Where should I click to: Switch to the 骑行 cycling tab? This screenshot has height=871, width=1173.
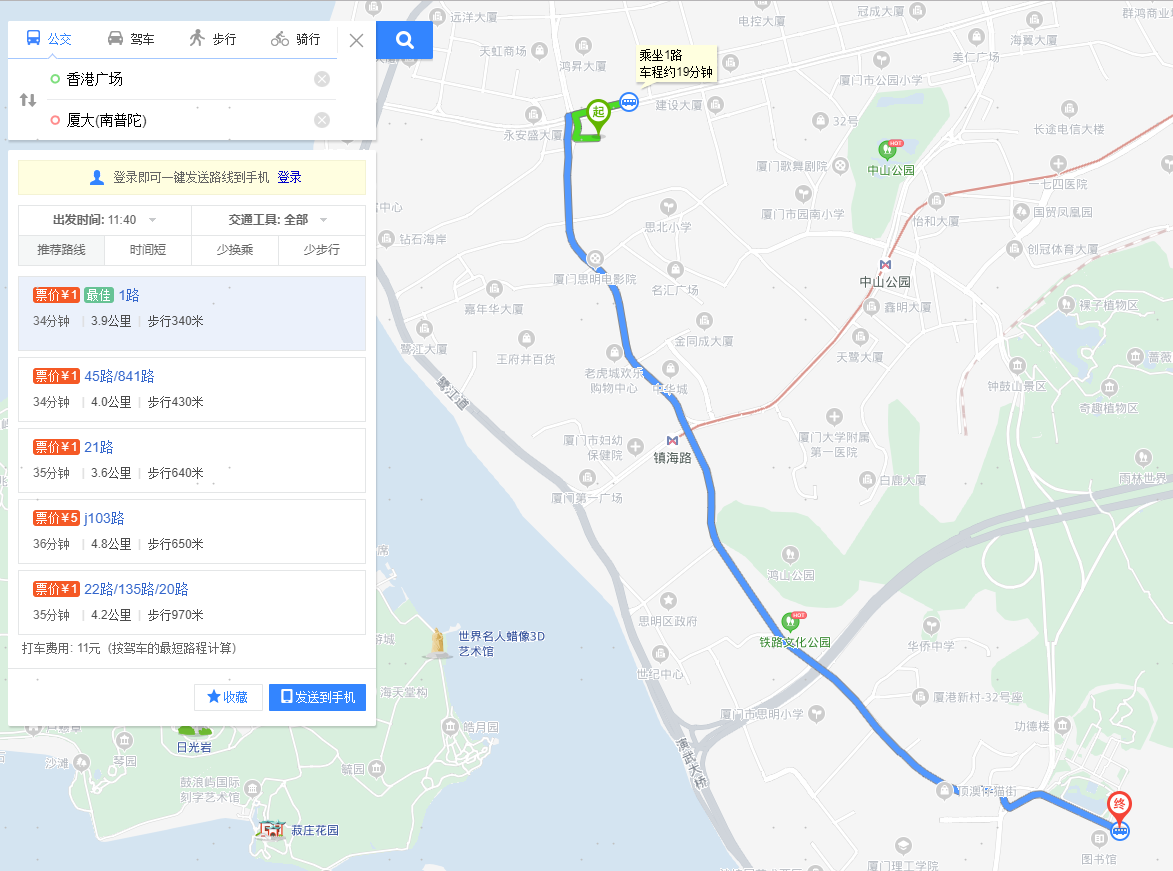(x=295, y=39)
